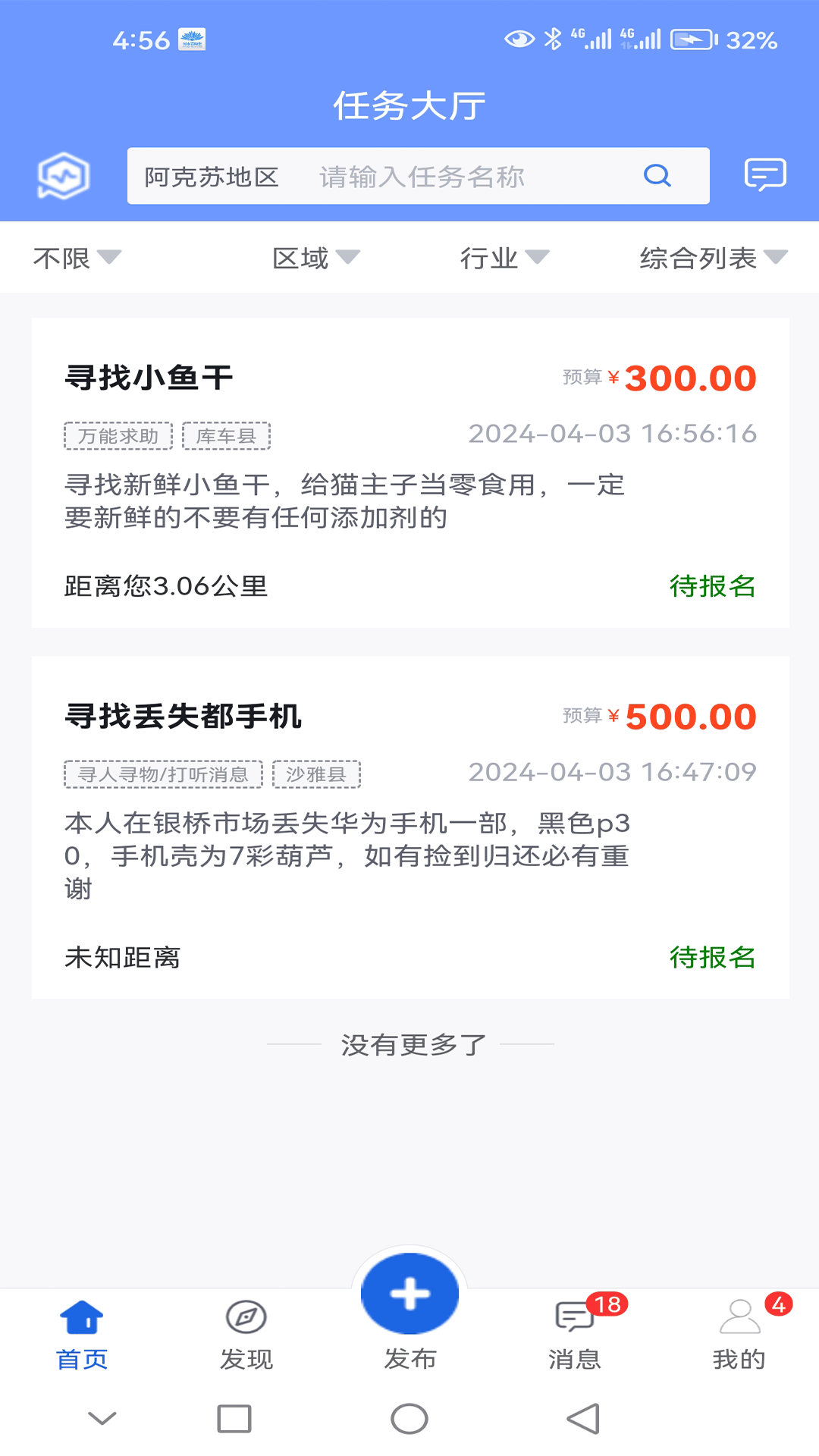Open the 区域 region dropdown
819x1456 pixels.
(313, 258)
